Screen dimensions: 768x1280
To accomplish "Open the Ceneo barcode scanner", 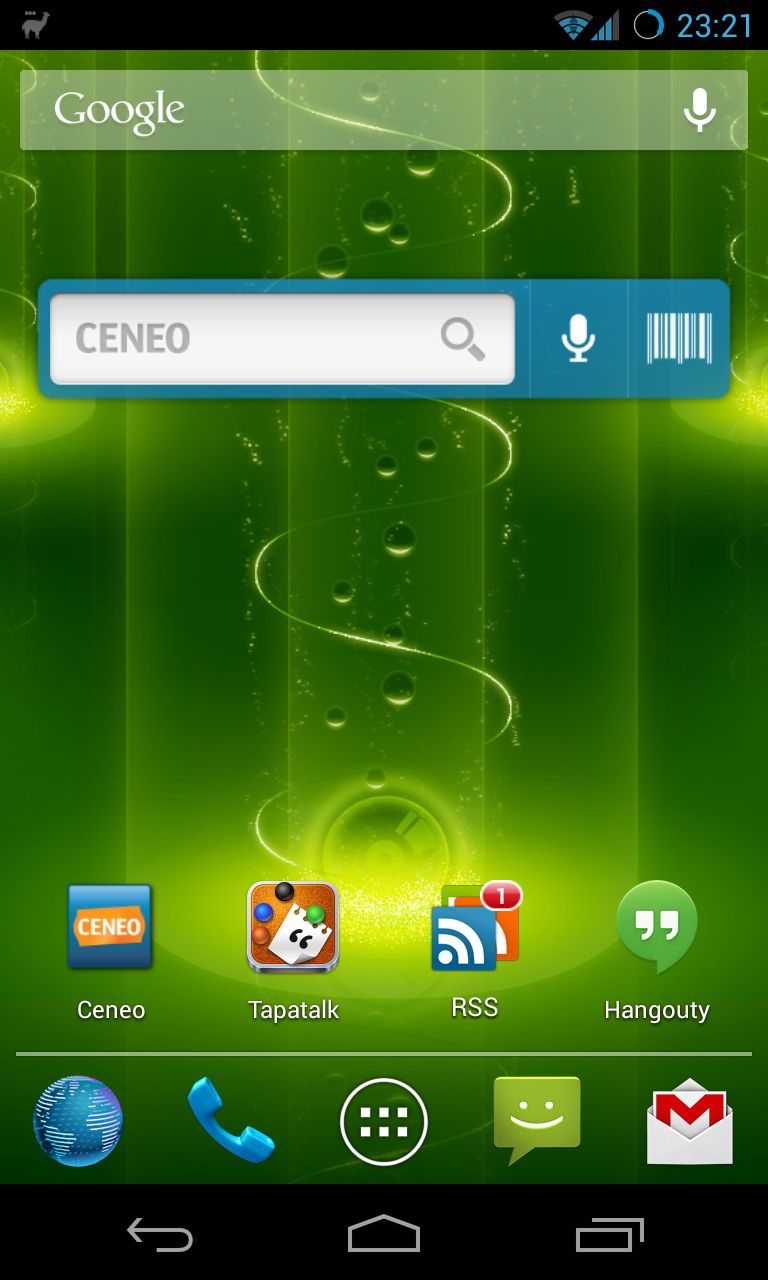I will click(679, 338).
